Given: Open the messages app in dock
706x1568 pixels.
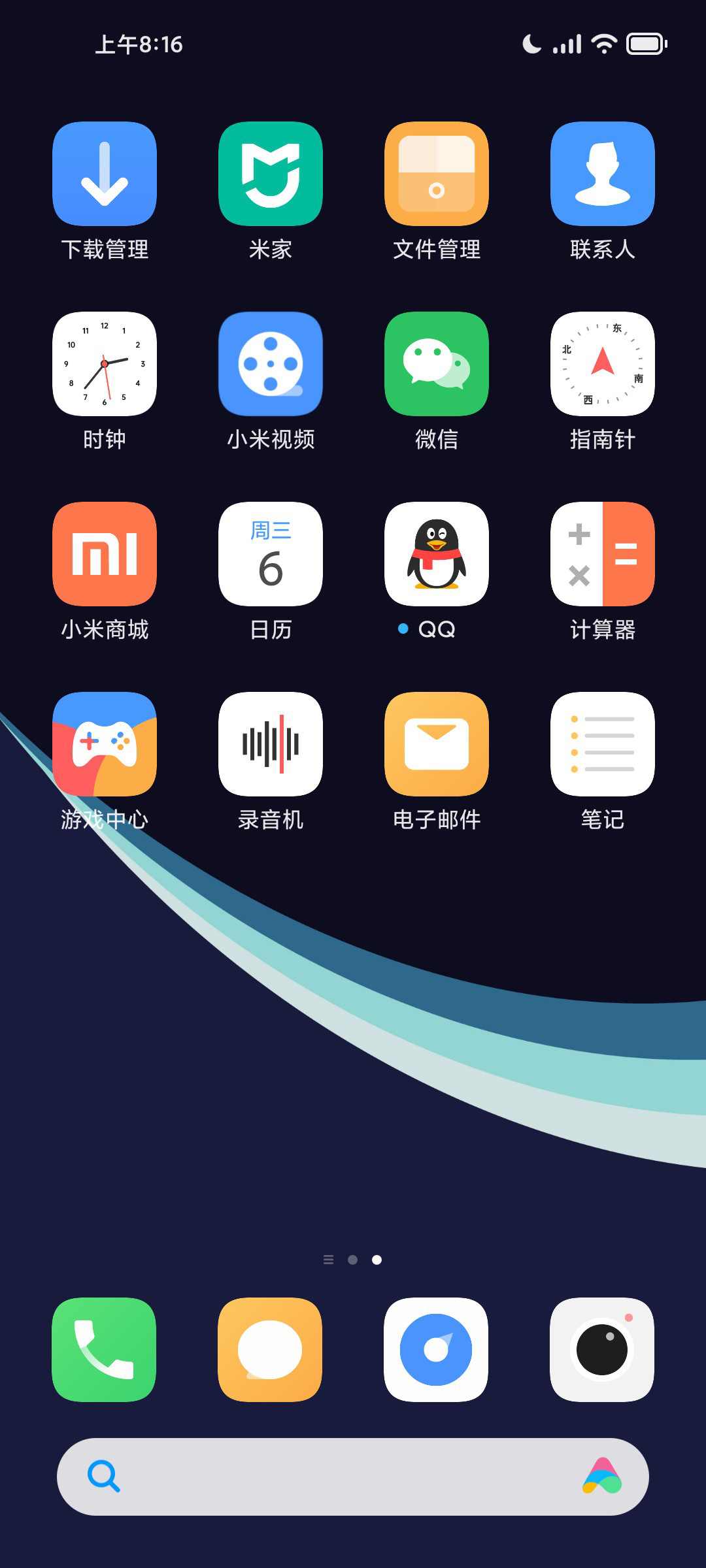Looking at the screenshot, I should coord(270,1350).
